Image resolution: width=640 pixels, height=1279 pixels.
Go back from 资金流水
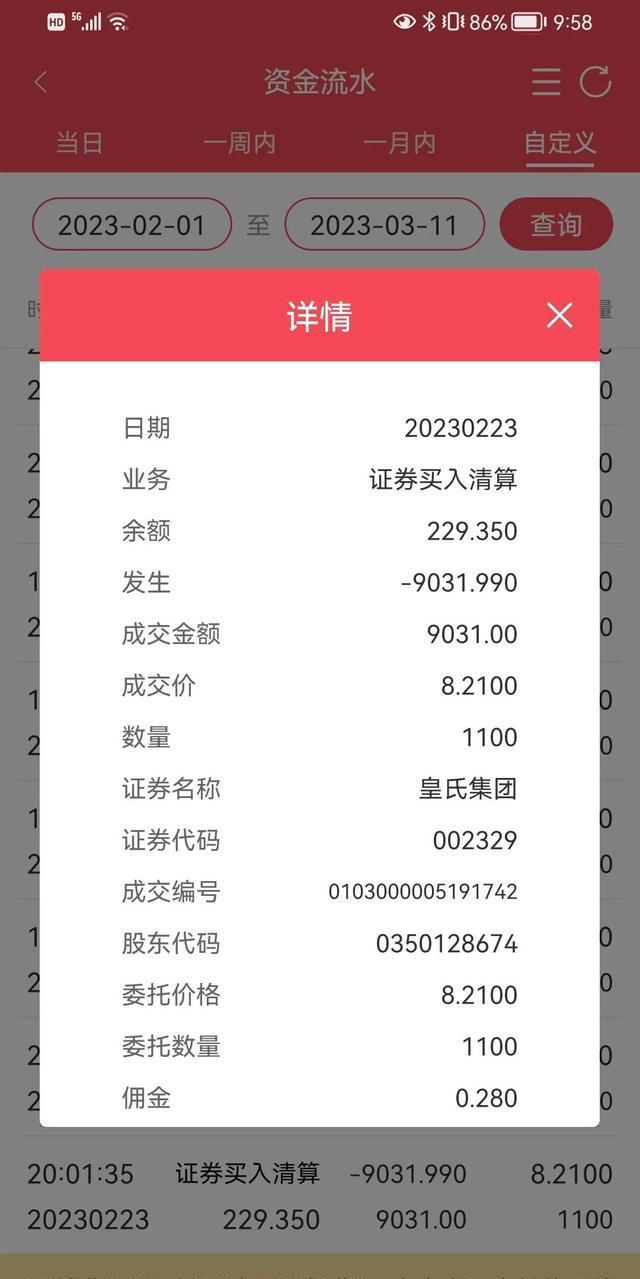41,82
